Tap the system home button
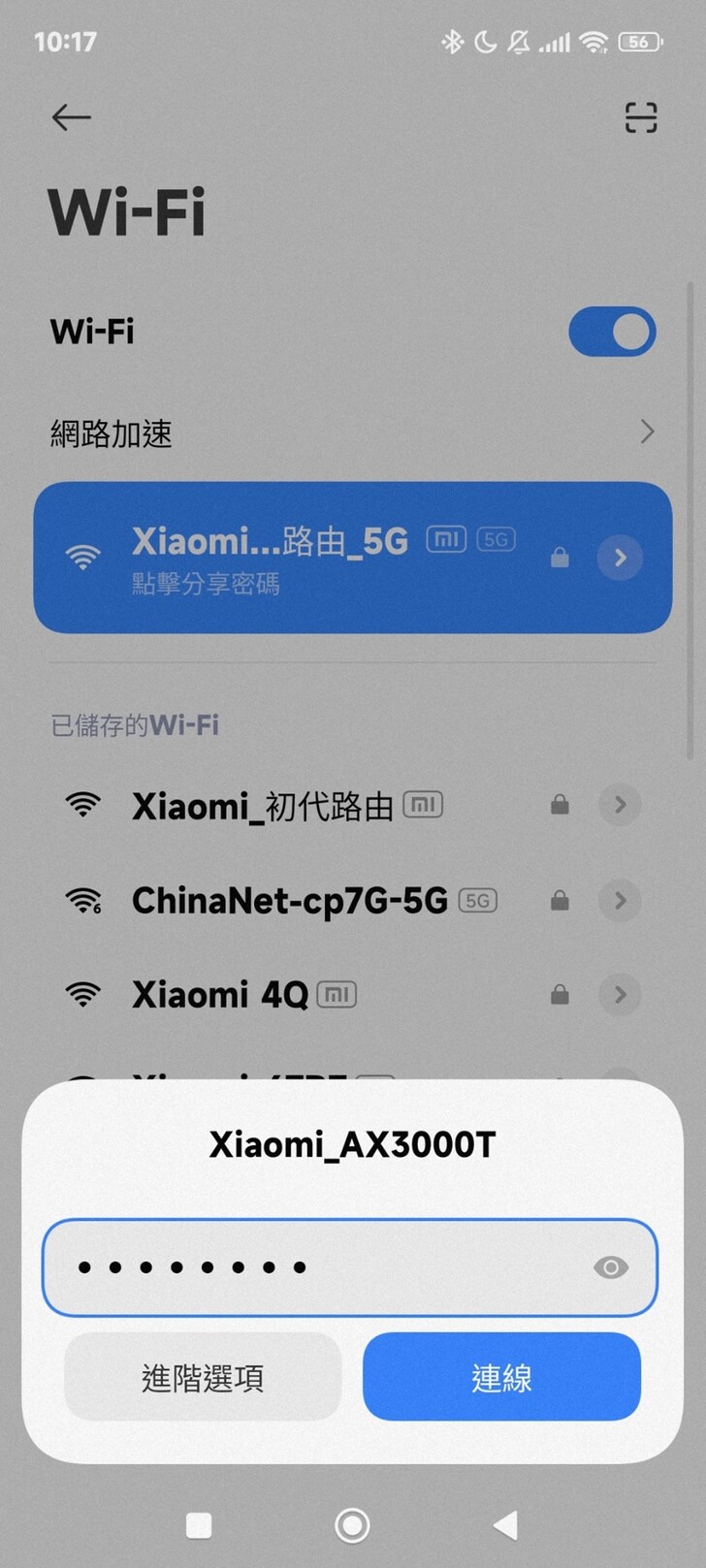 tap(352, 1525)
